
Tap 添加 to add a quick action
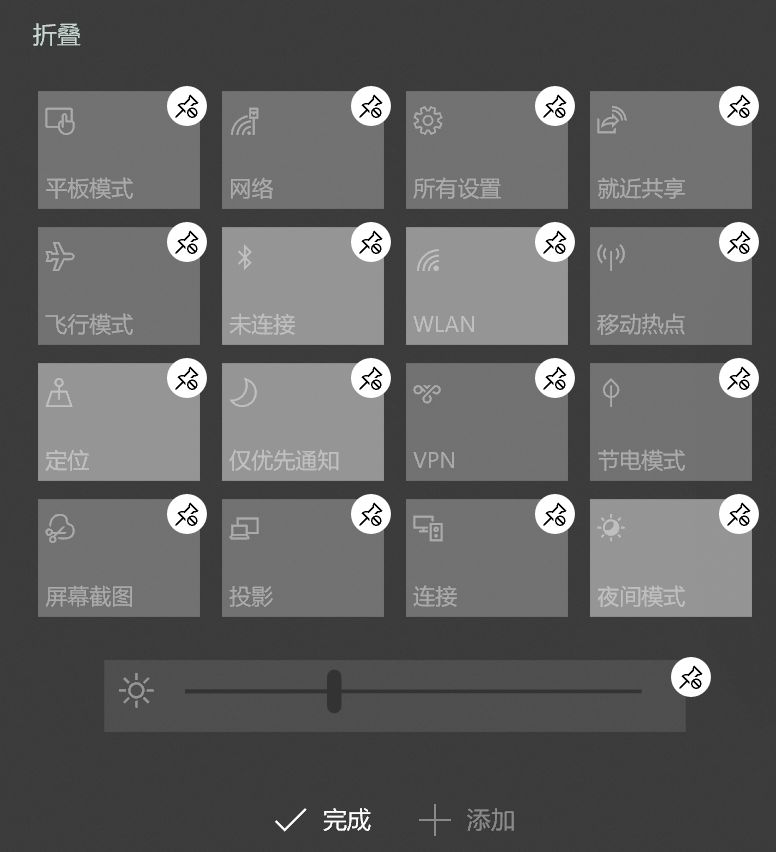pyautogui.click(x=467, y=821)
